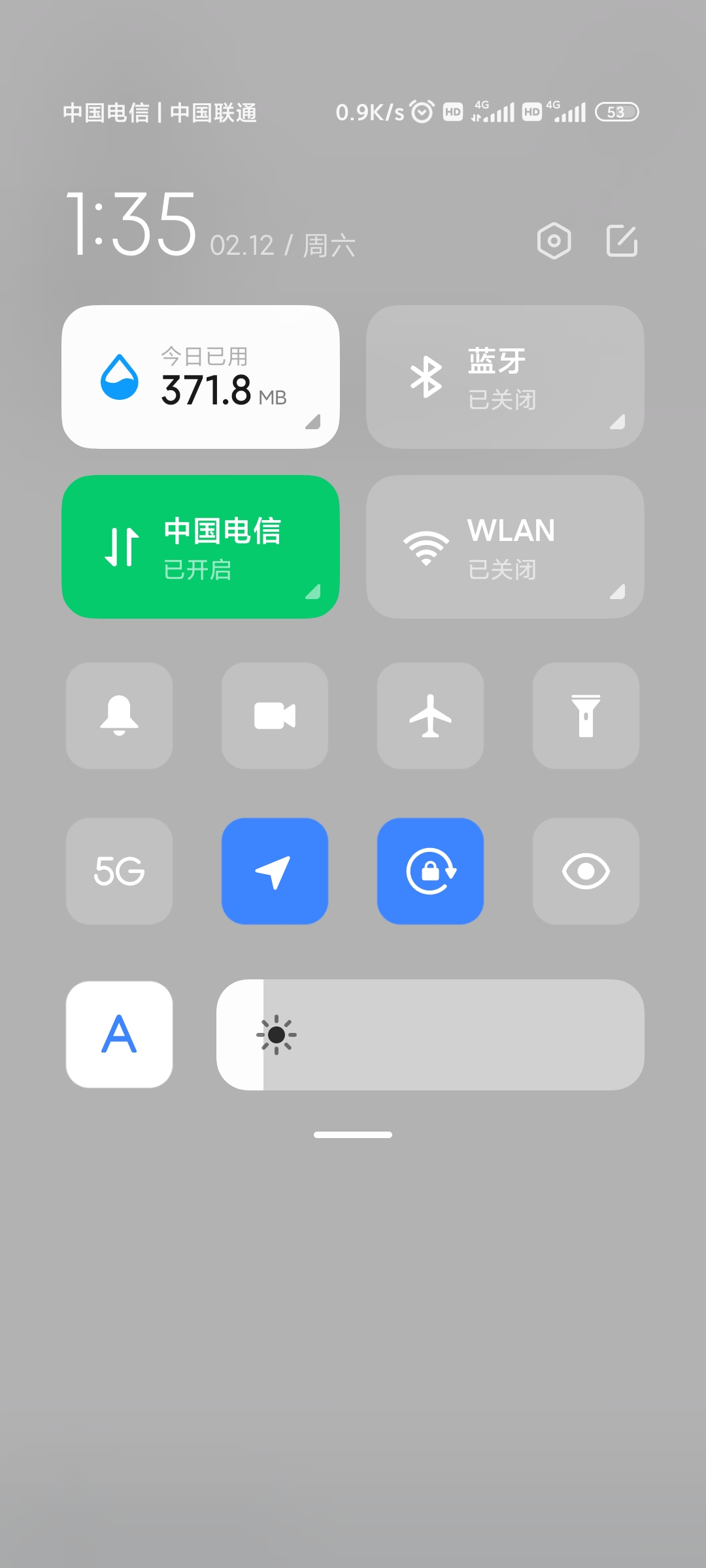This screenshot has height=1568, width=706.
Task: Turn on Bluetooth (蓝牙) tile
Action: (505, 377)
